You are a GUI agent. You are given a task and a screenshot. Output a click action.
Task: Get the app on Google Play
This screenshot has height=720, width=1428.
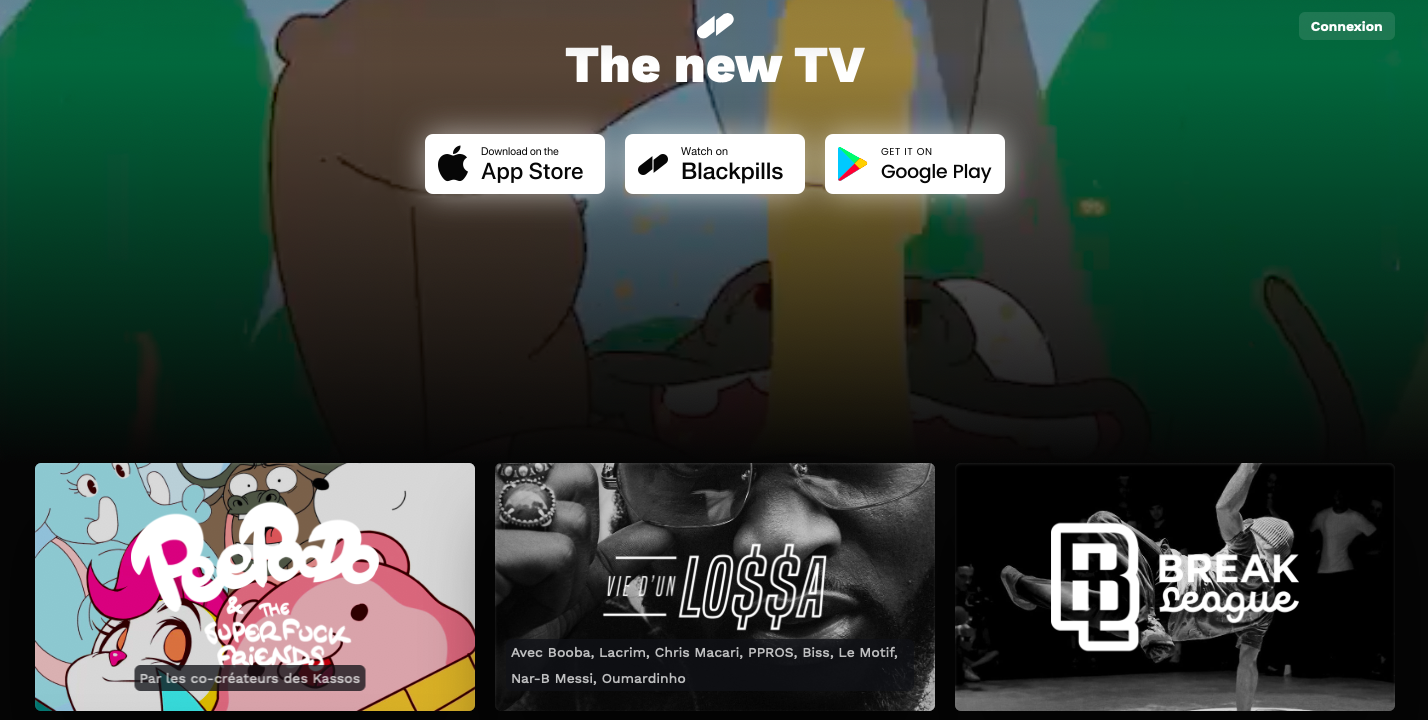(x=915, y=164)
